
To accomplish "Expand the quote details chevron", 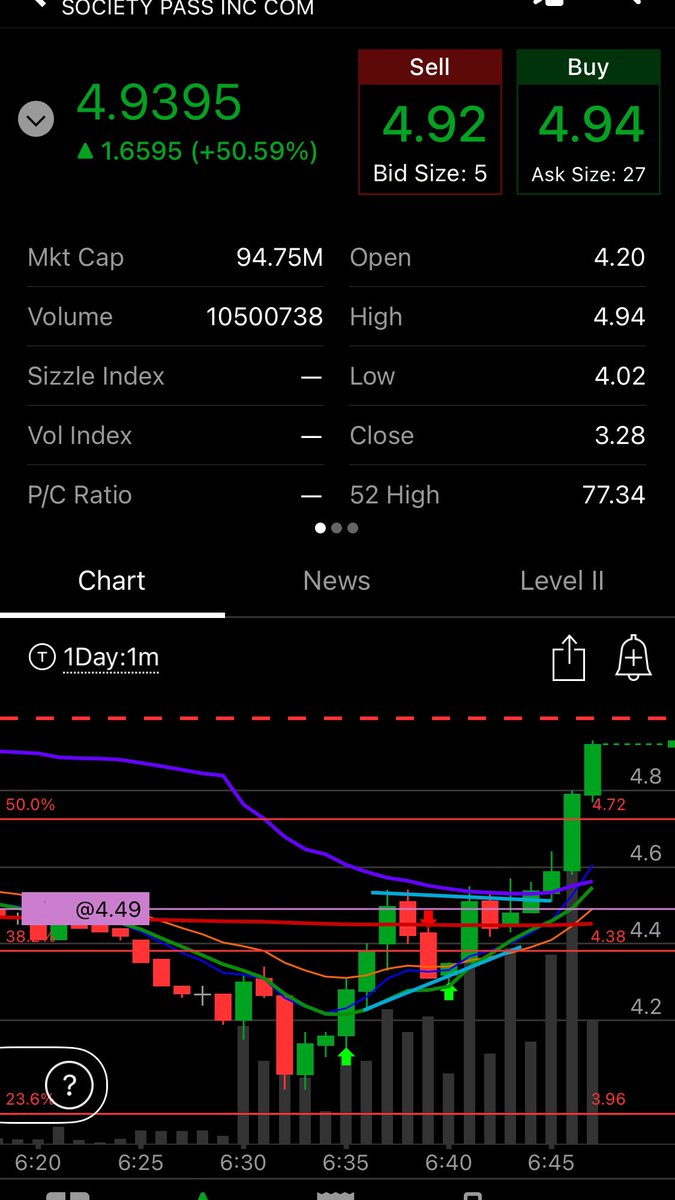I will [x=37, y=122].
